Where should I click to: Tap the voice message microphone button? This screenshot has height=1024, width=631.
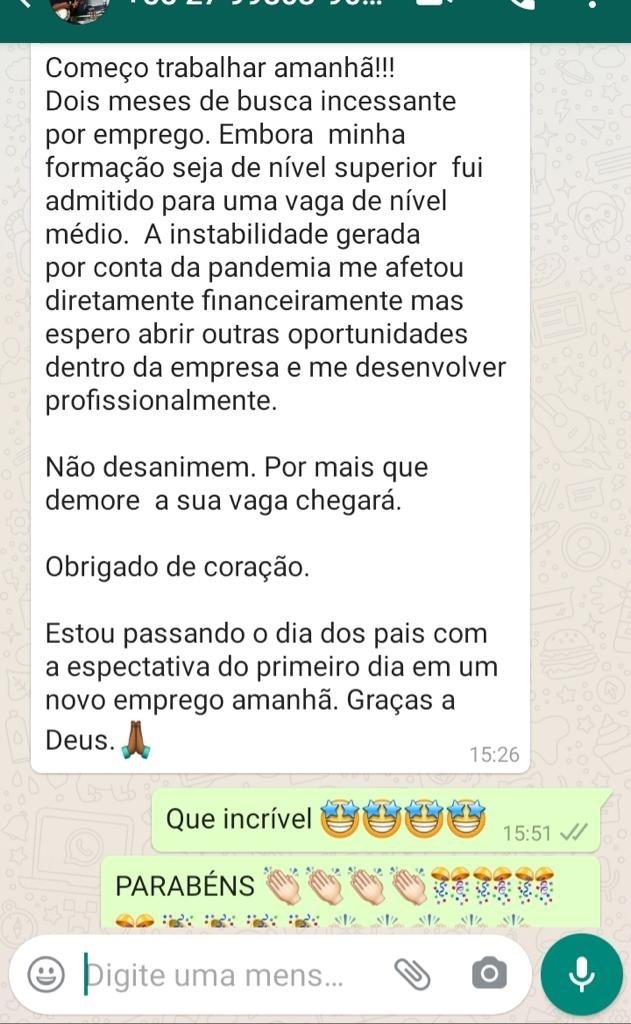[581, 974]
